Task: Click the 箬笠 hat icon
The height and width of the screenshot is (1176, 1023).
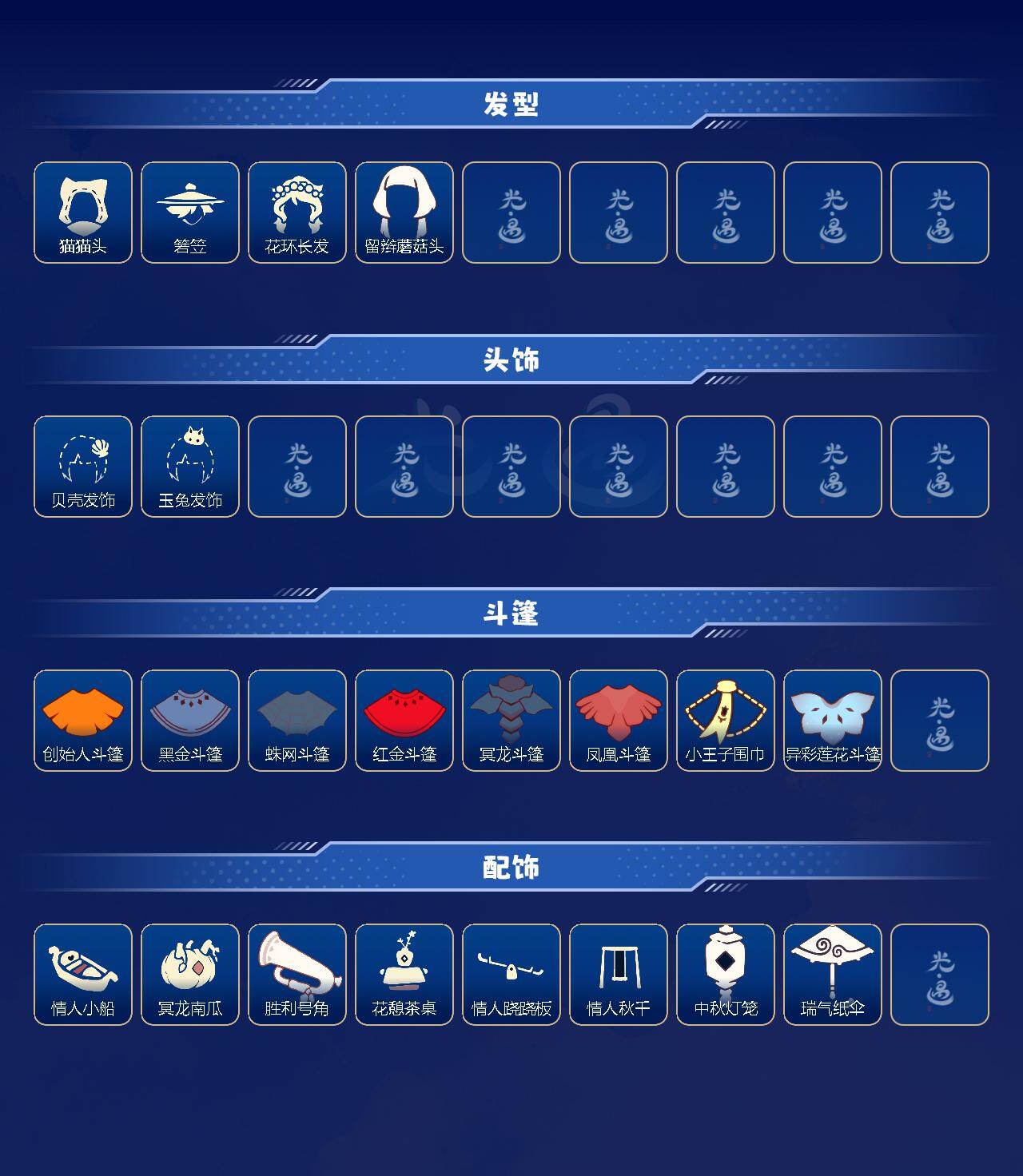Action: click(x=191, y=212)
